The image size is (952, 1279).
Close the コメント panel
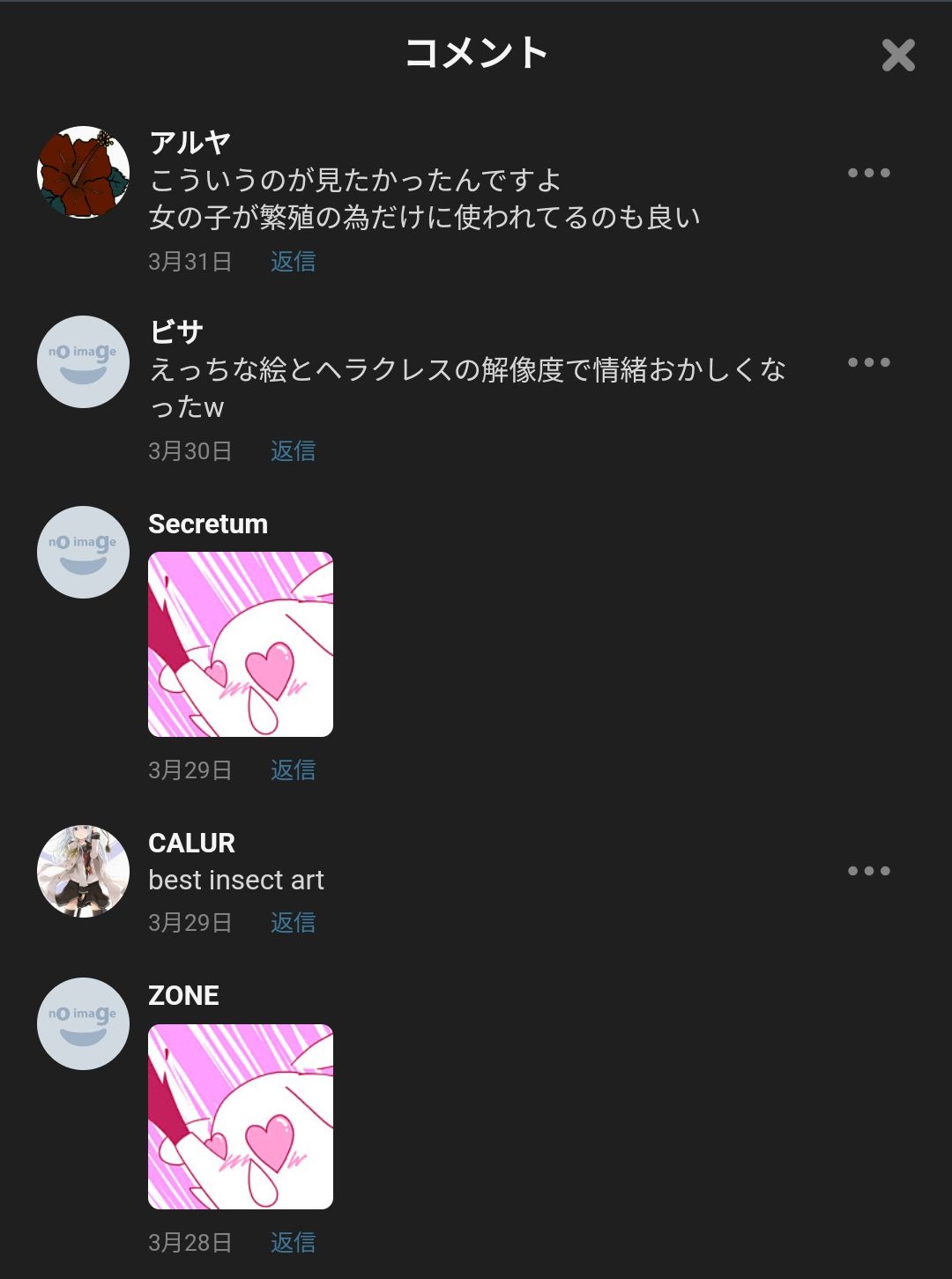coord(898,56)
